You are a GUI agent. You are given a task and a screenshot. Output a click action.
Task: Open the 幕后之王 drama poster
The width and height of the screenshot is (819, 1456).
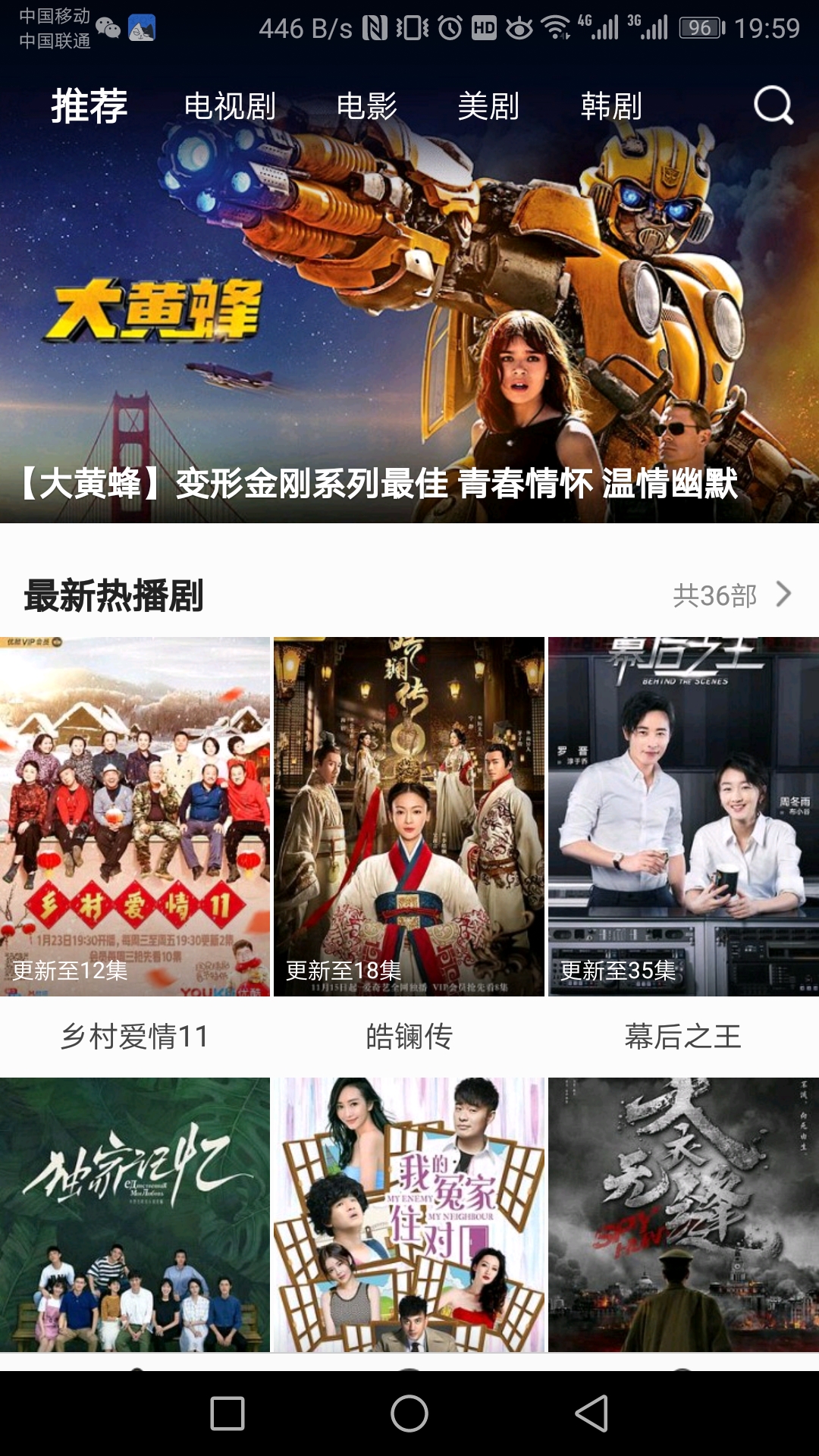pyautogui.click(x=682, y=815)
